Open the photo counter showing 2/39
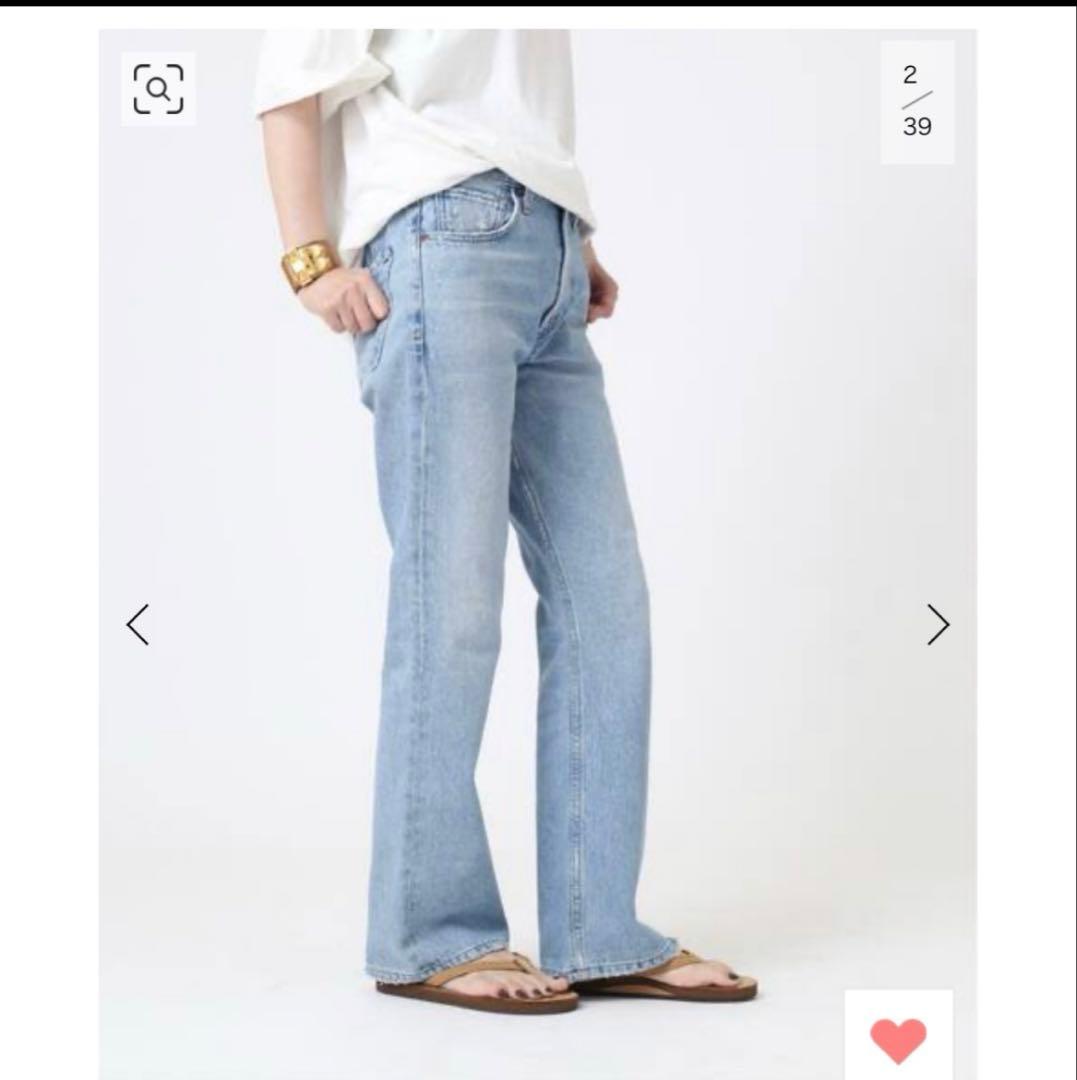 pyautogui.click(x=917, y=100)
